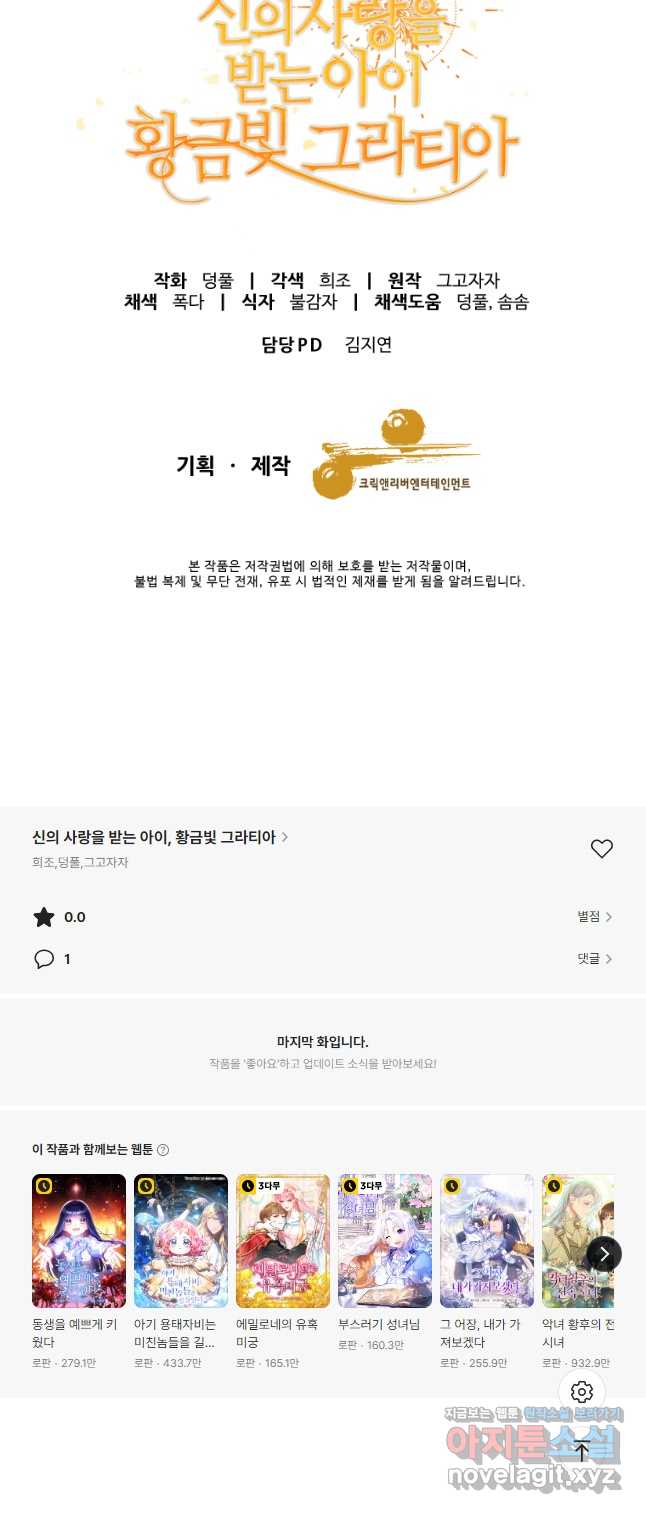This screenshot has width=646, height=1514.
Task: Open webtoon 동생을 예쁘게 키웠다
Action: (79, 1241)
